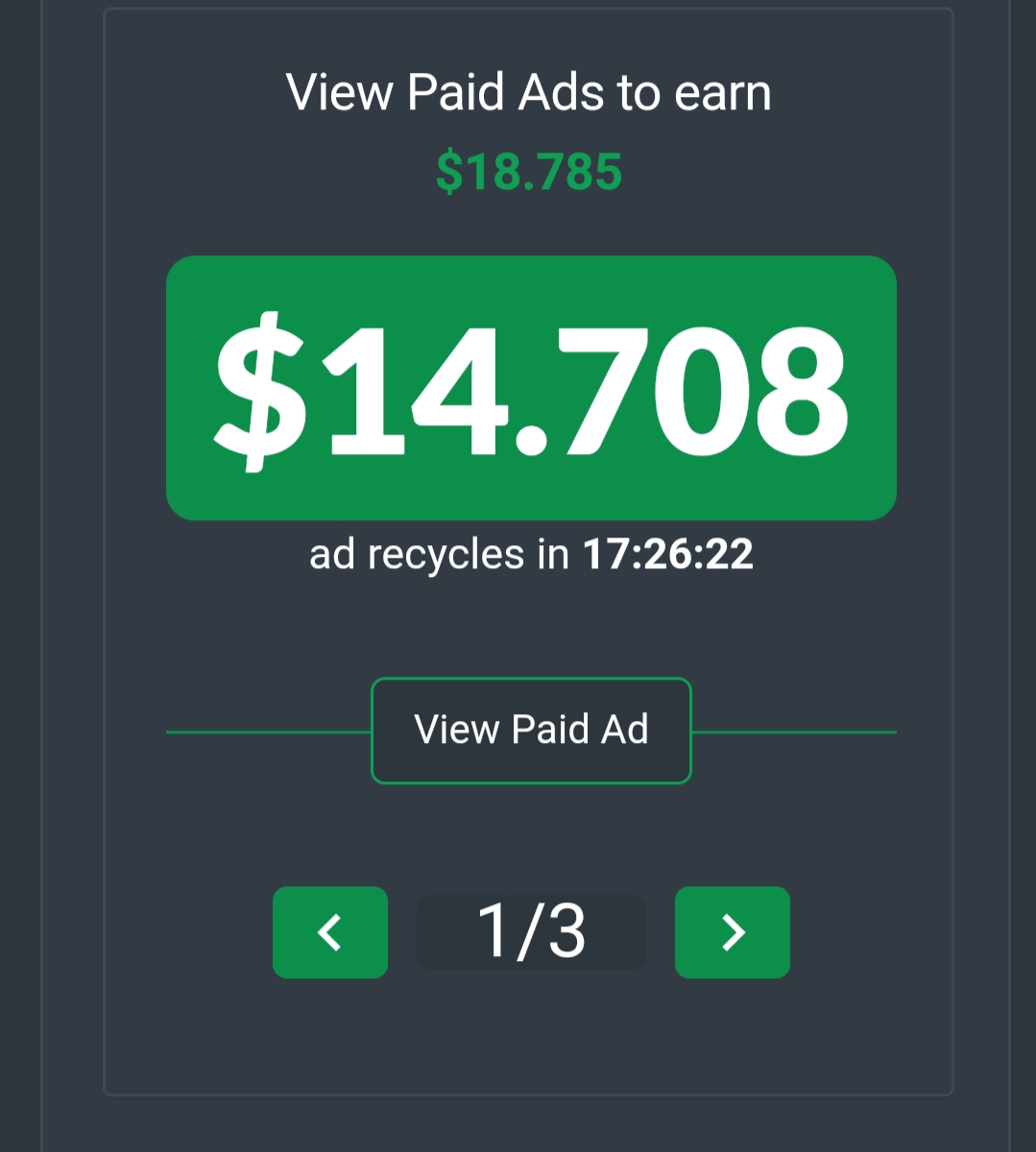This screenshot has width=1036, height=1152.
Task: Go to the previous ad page
Action: (x=330, y=932)
